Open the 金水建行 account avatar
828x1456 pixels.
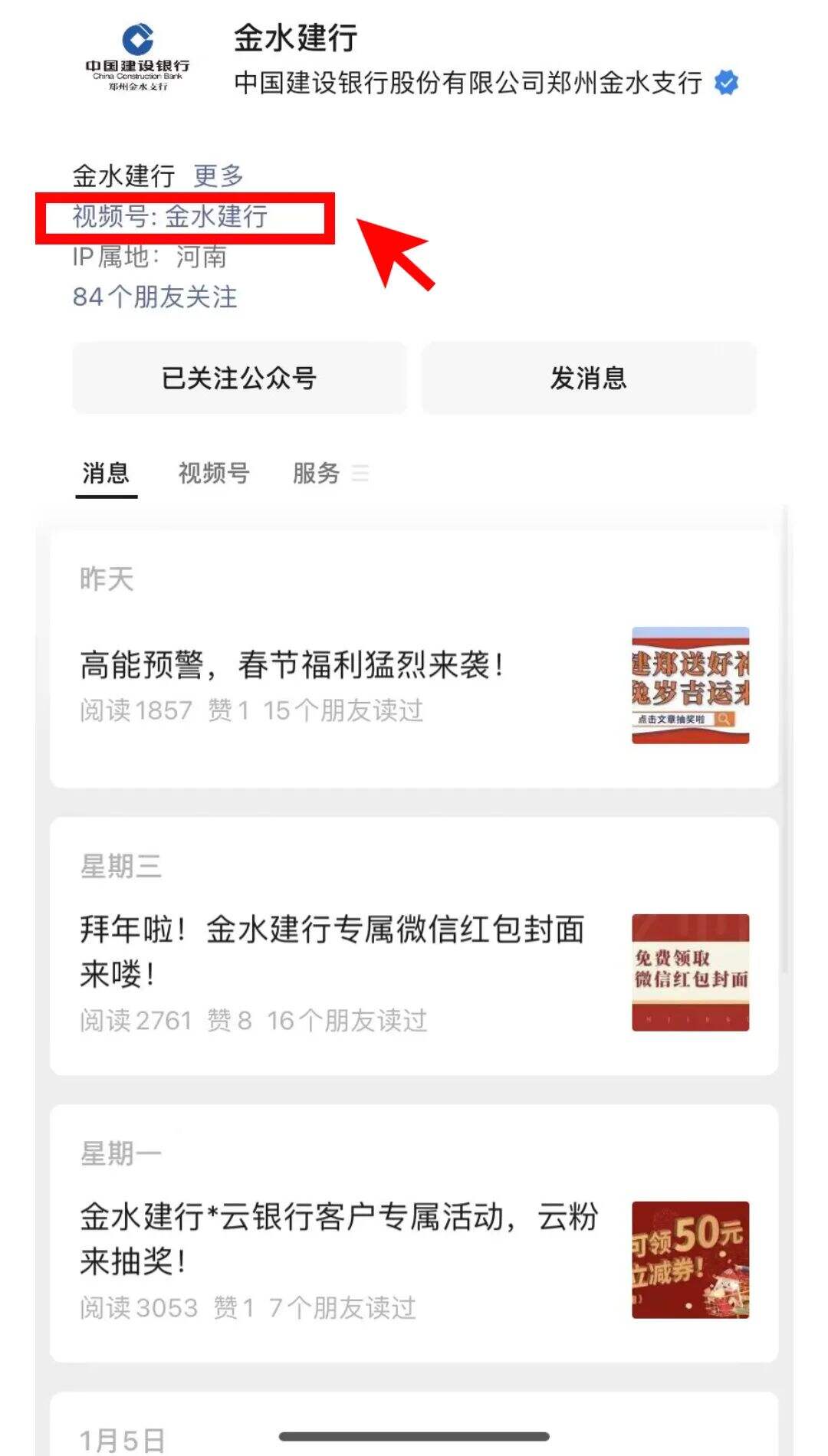click(138, 58)
